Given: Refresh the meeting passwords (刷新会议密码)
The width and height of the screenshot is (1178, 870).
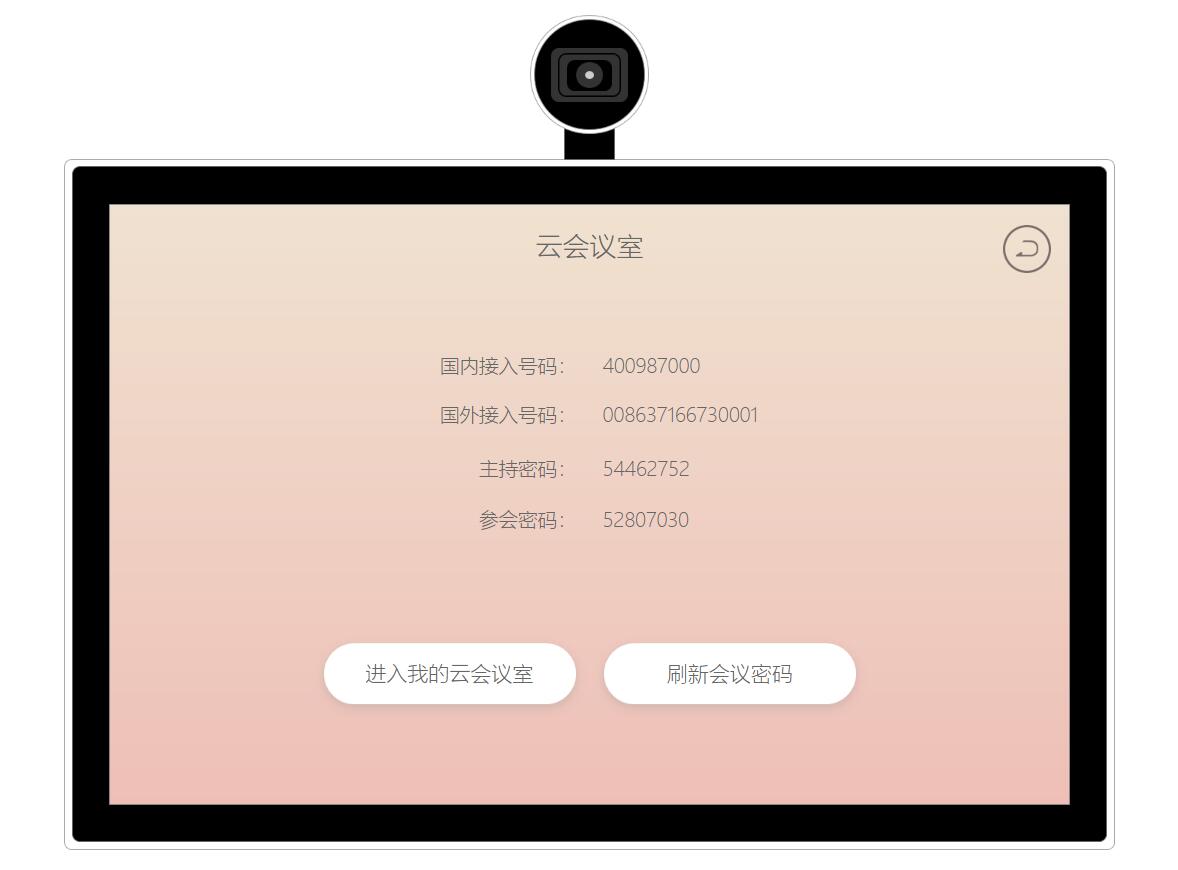Looking at the screenshot, I should [x=729, y=674].
